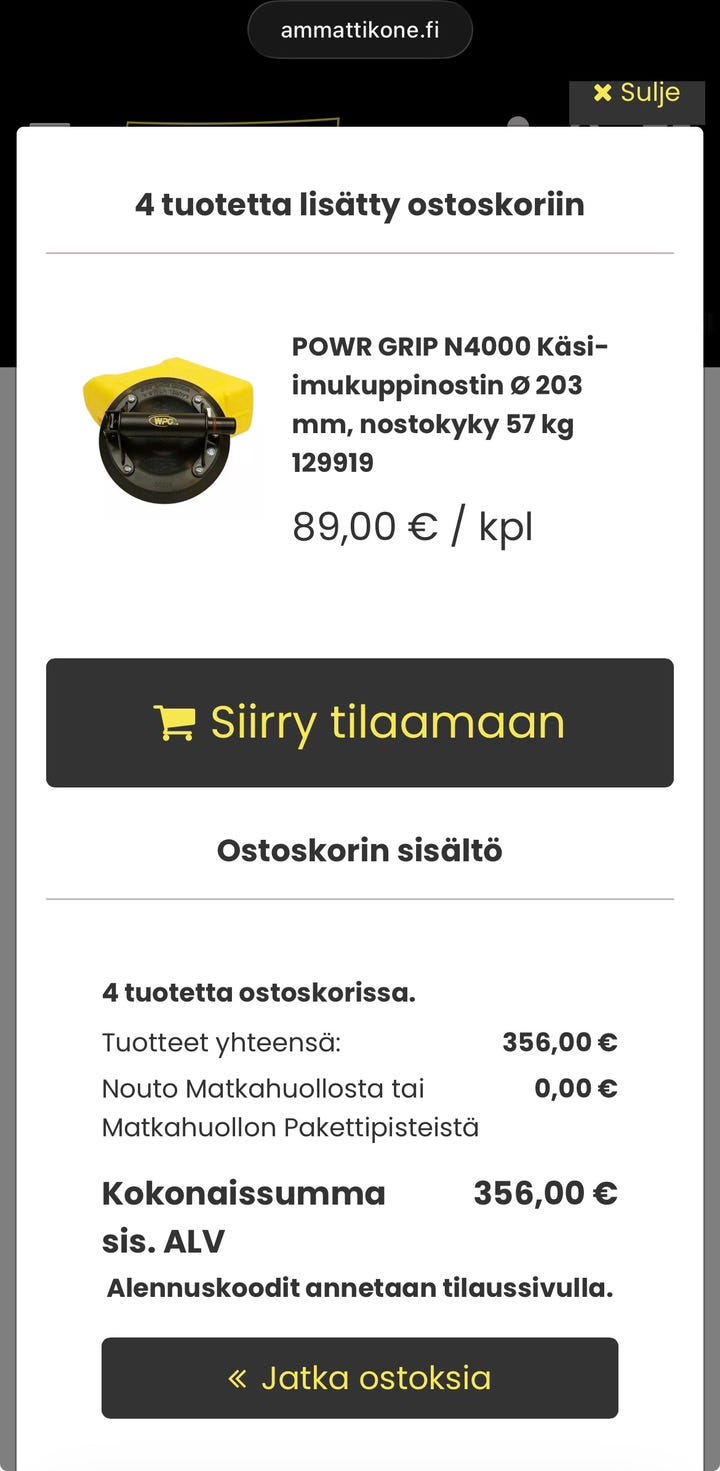Click the price text 89,00 € / kpl
The image size is (720, 1471).
[x=412, y=525]
